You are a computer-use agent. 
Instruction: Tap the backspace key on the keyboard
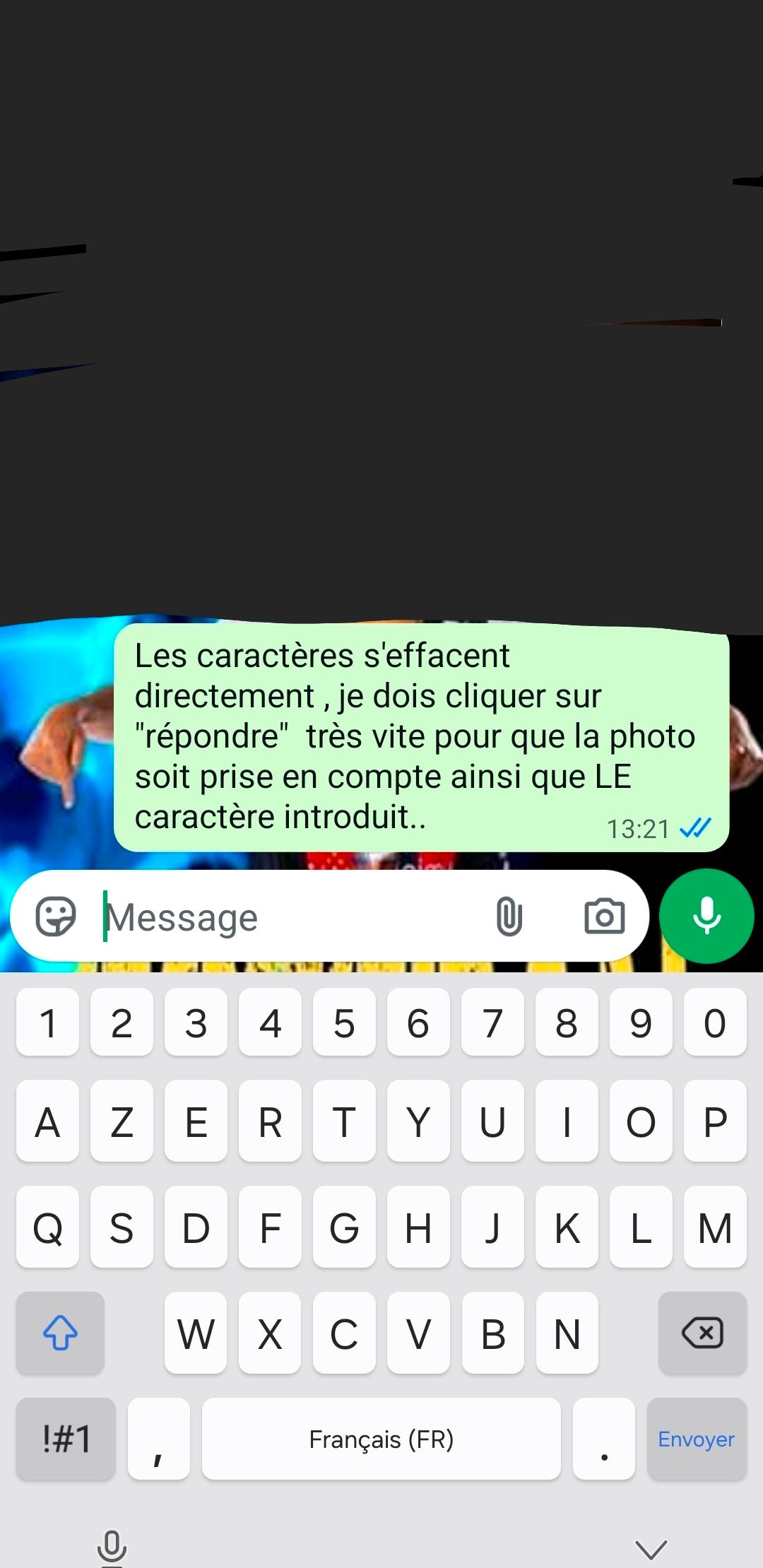coord(702,1333)
